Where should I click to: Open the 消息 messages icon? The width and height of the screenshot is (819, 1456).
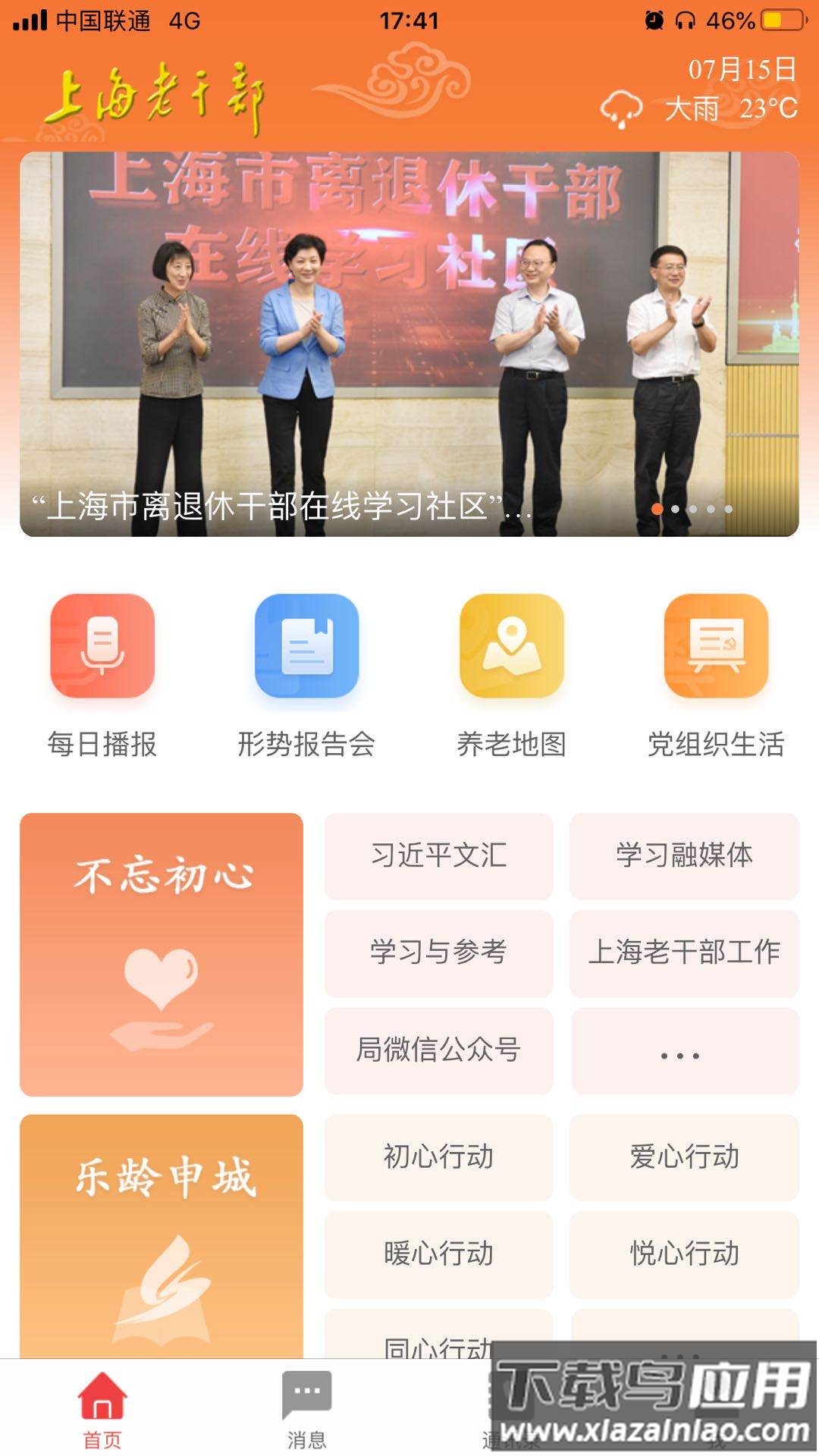pyautogui.click(x=307, y=1407)
